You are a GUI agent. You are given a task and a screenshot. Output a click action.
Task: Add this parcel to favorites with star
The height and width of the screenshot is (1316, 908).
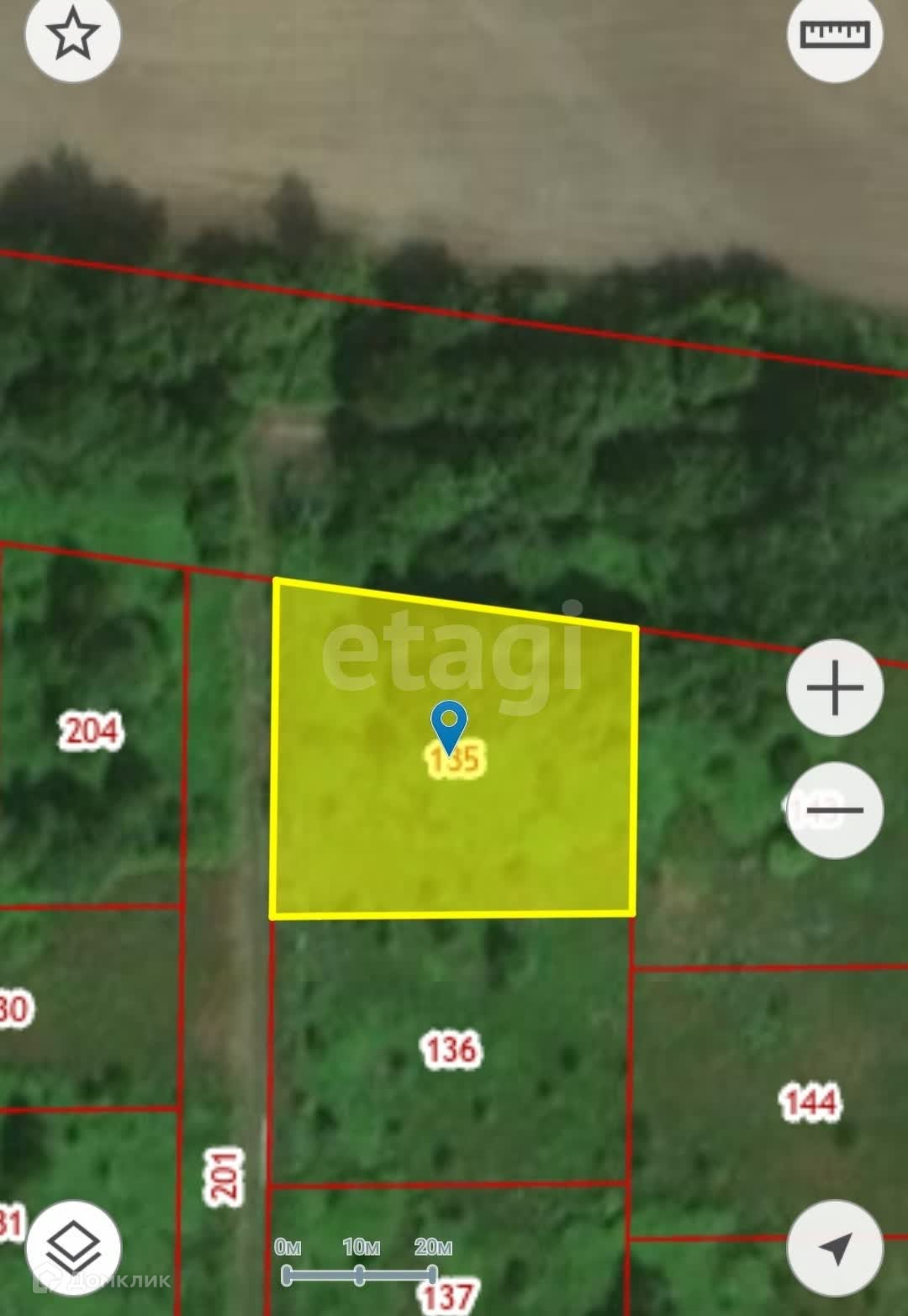(73, 35)
